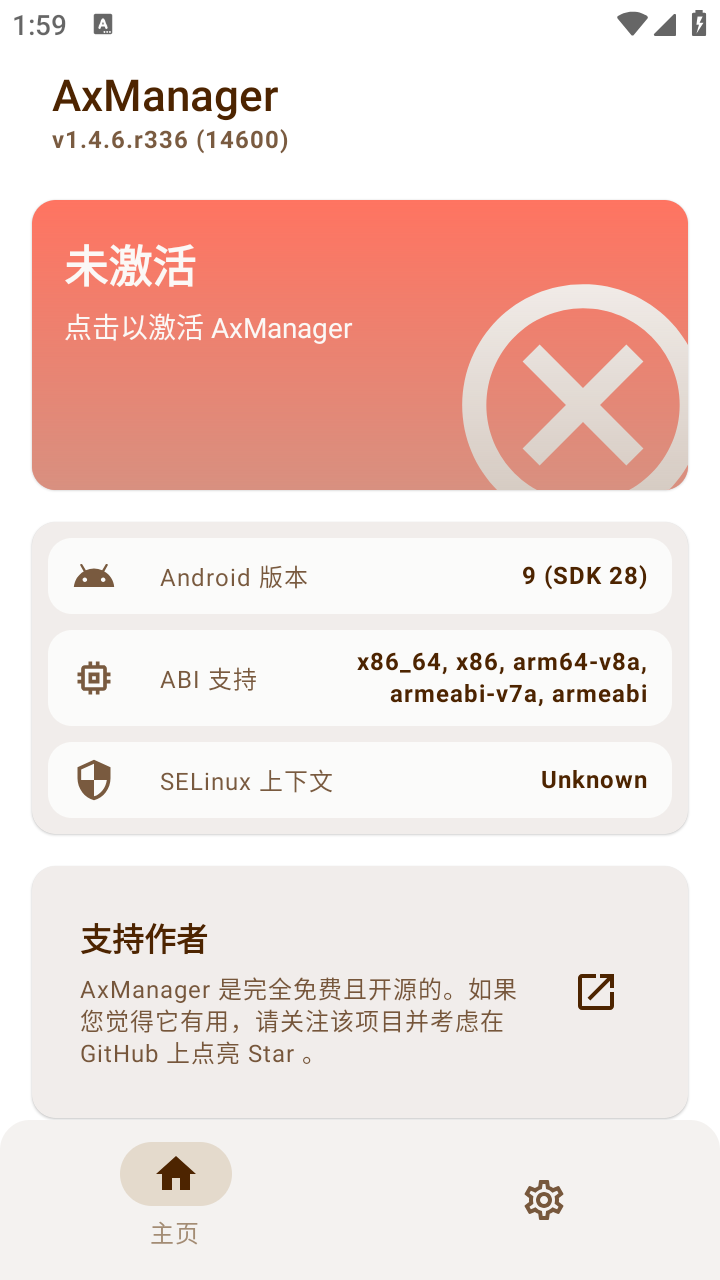Select the Home tab icon in bottom navigation
The image size is (720, 1280).
(x=176, y=1174)
